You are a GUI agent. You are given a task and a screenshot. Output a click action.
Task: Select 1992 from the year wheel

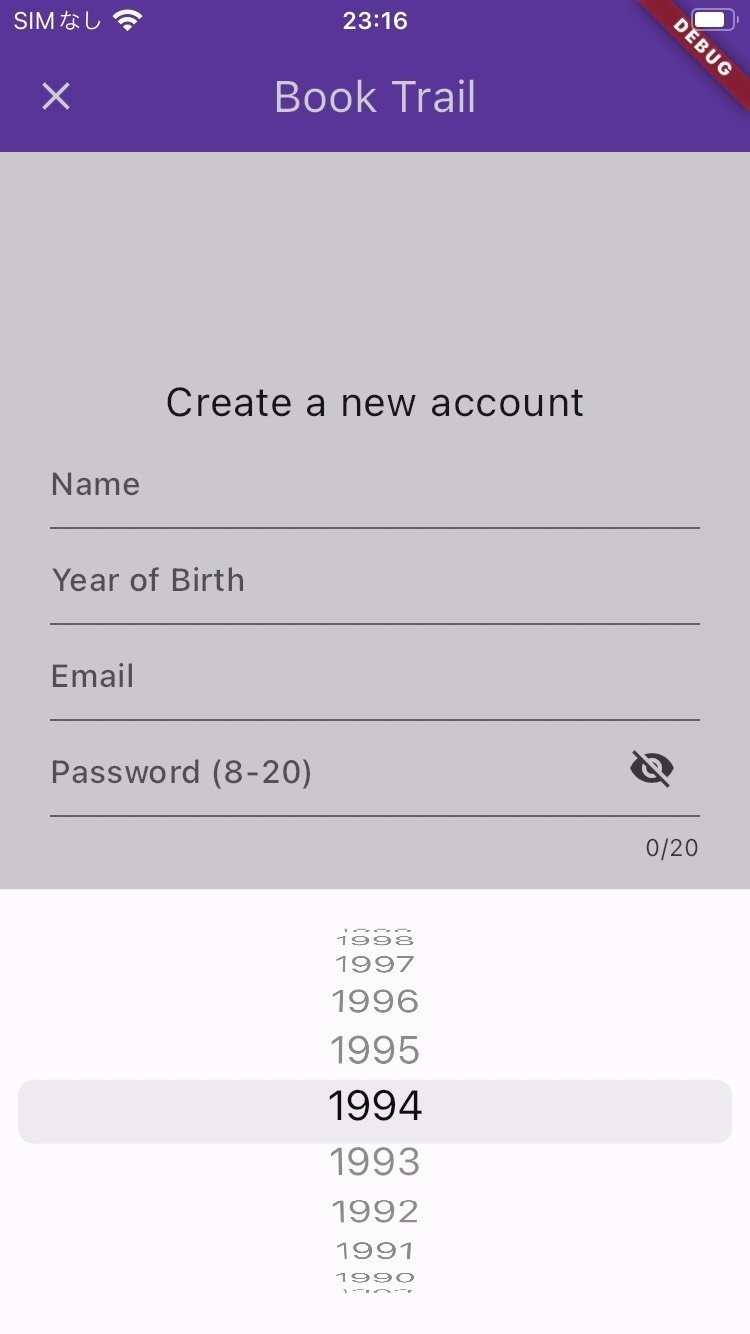(375, 1212)
